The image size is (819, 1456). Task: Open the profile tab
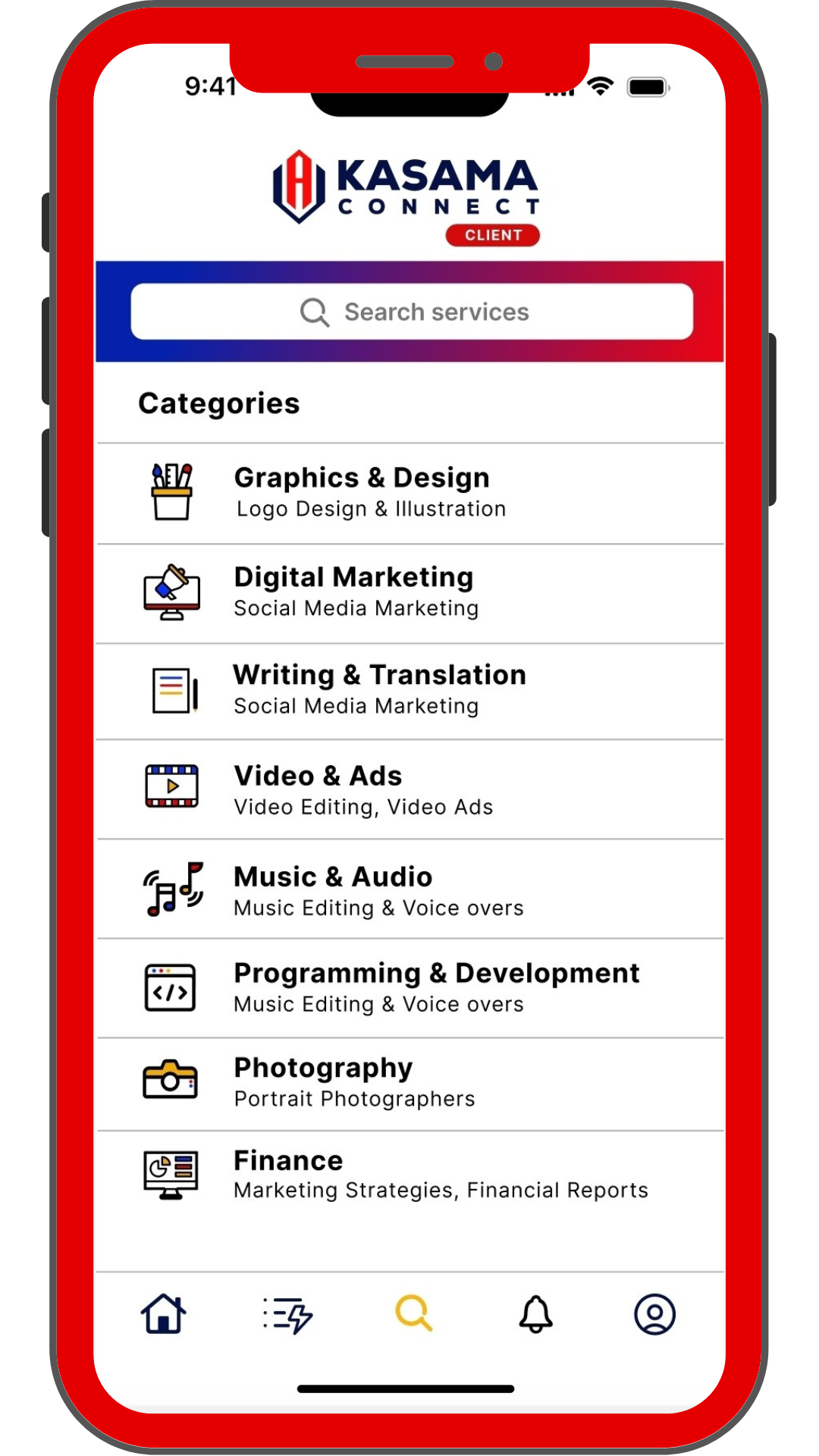coord(654,1314)
